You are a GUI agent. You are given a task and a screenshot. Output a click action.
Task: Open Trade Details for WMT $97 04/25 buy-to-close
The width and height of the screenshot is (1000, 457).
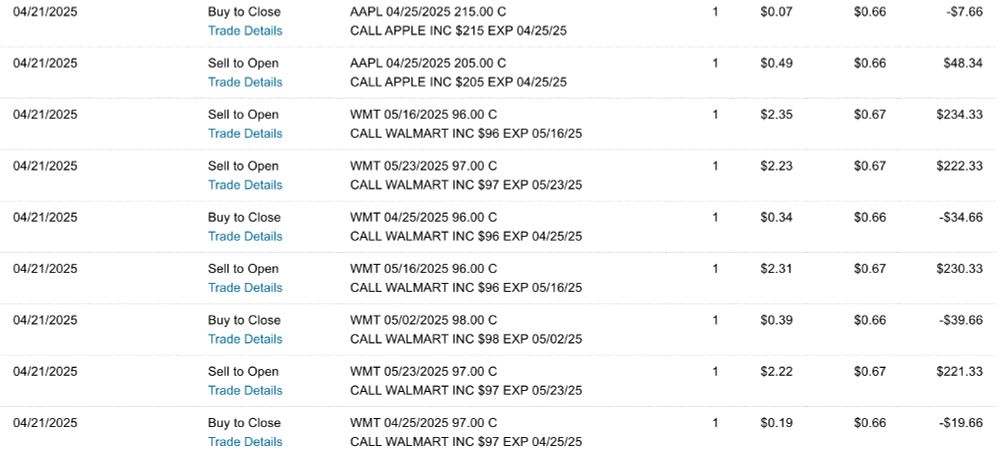(245, 442)
